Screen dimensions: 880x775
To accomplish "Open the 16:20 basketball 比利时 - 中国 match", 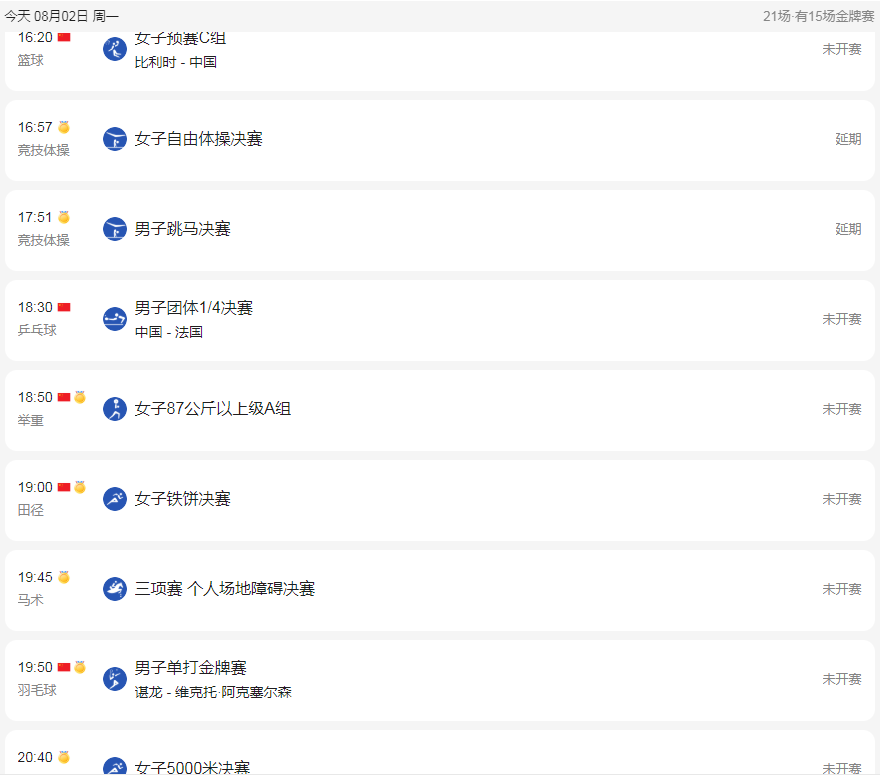I will (x=440, y=55).
